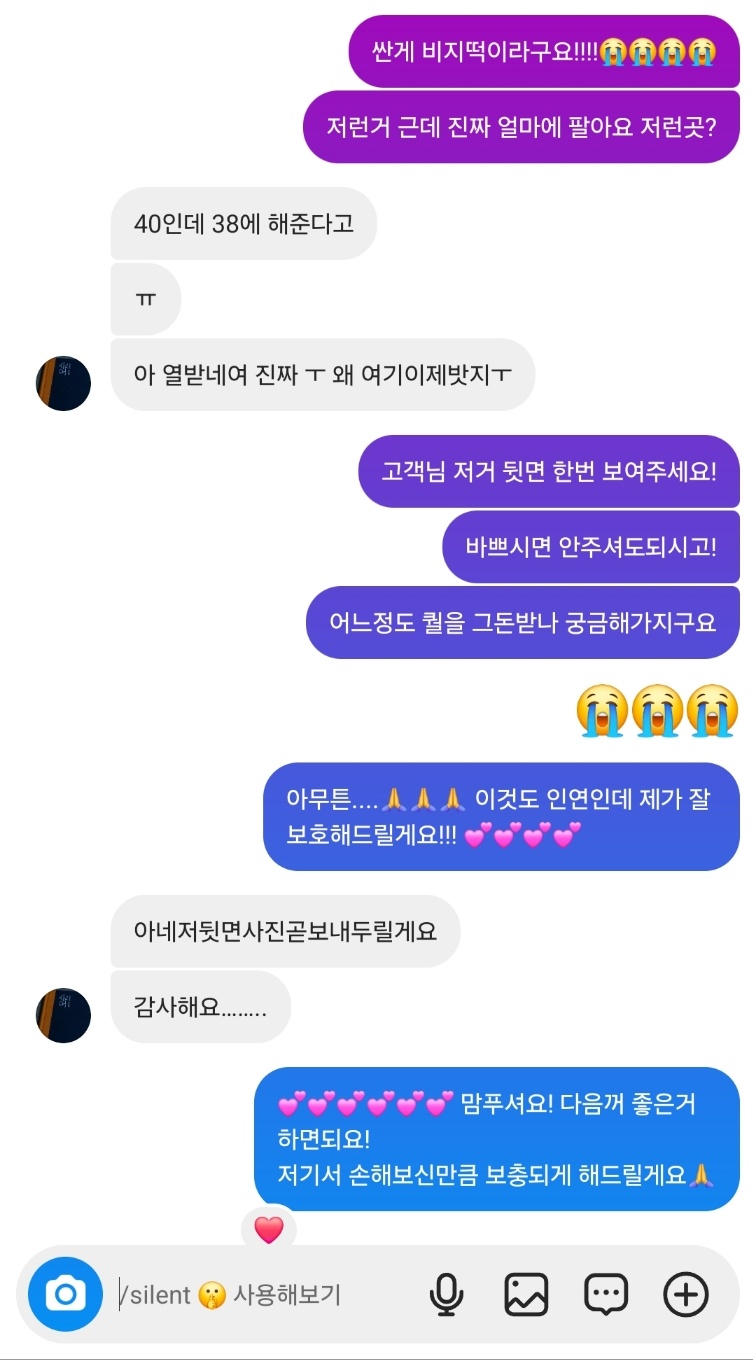Viewport: 753px width, 1360px height.
Task: Record a voice message with the microphone
Action: click(x=446, y=1295)
